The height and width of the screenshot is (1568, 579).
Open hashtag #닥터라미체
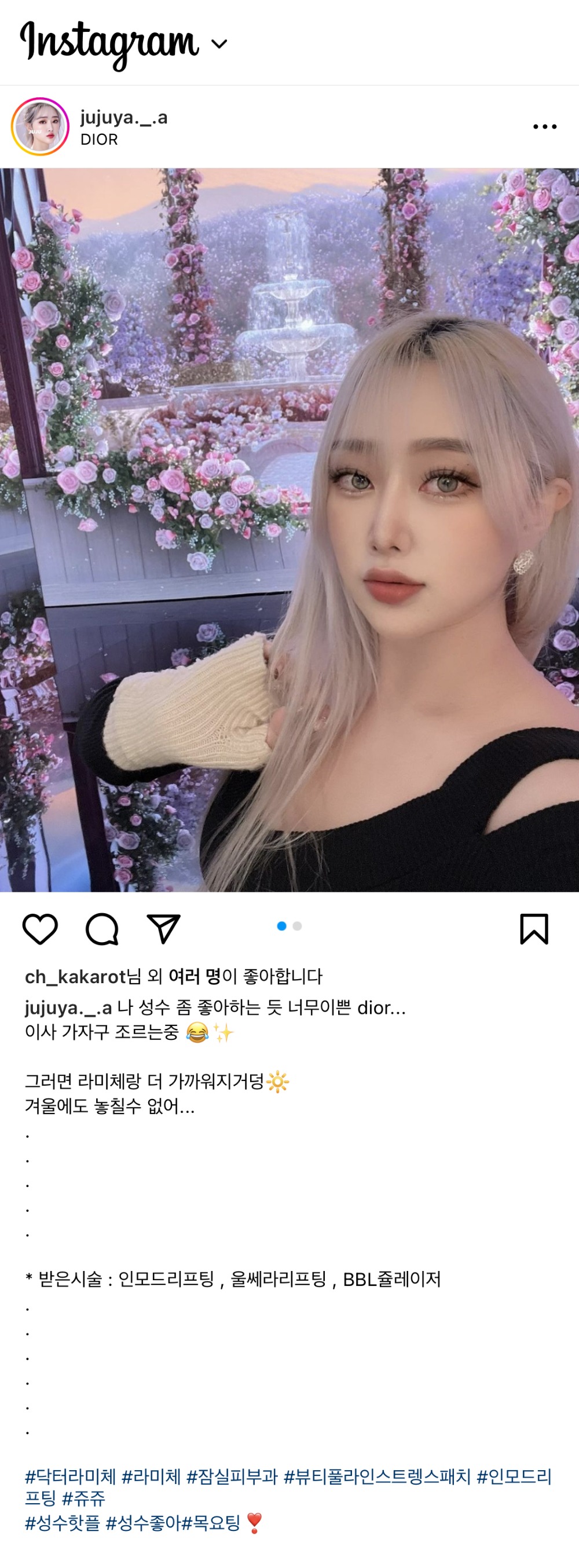(70, 1477)
